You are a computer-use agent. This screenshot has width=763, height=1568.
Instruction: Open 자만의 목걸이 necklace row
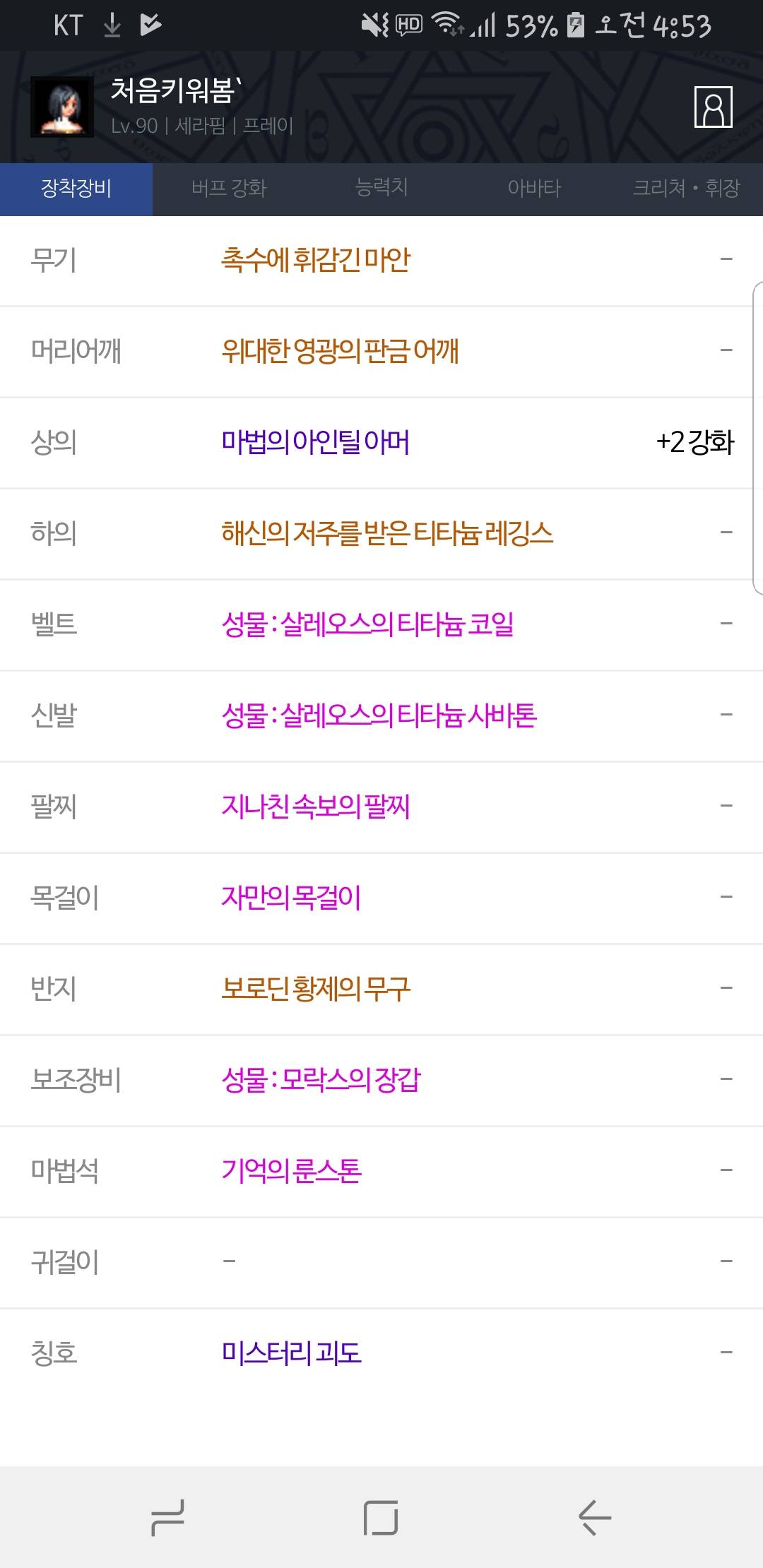tap(290, 898)
